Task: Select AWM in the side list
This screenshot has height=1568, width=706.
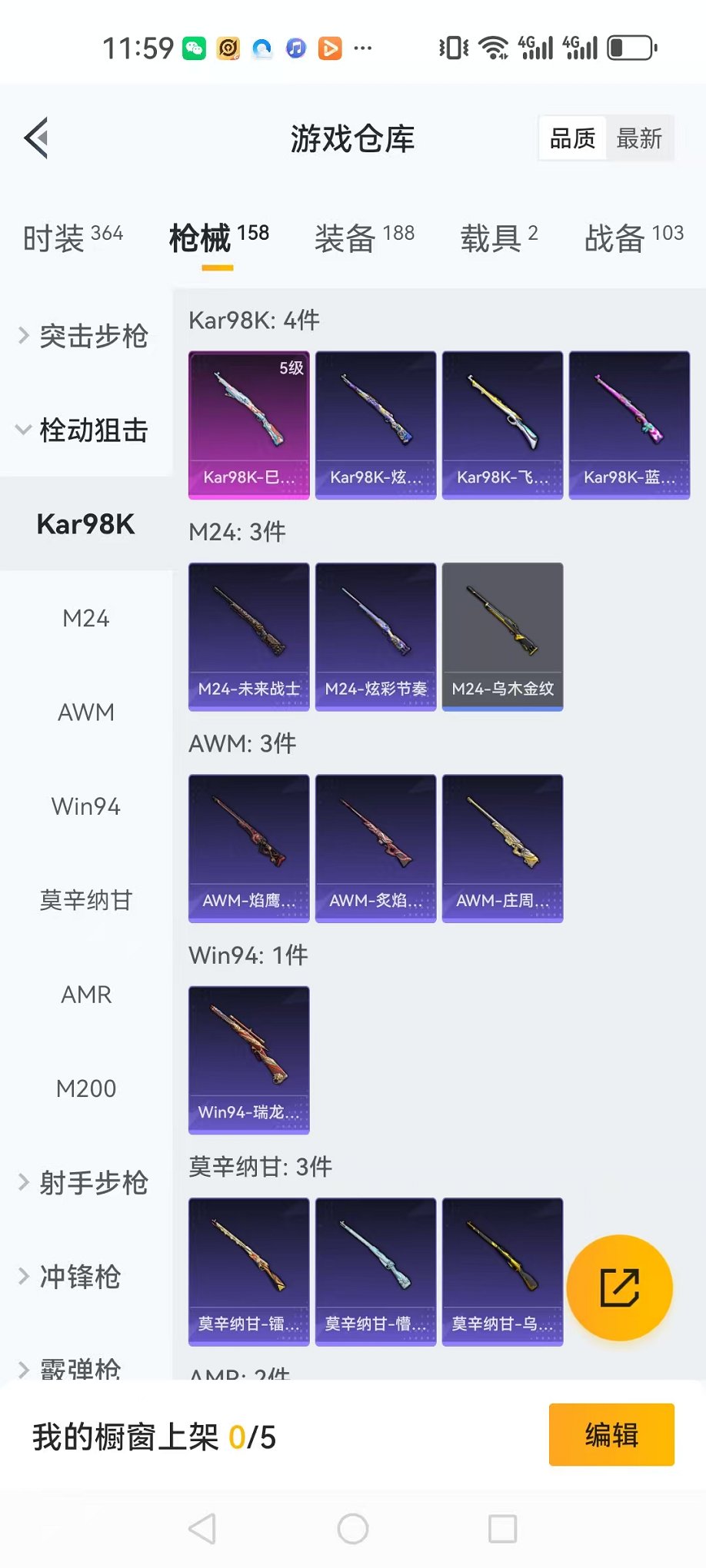Action: 86,713
